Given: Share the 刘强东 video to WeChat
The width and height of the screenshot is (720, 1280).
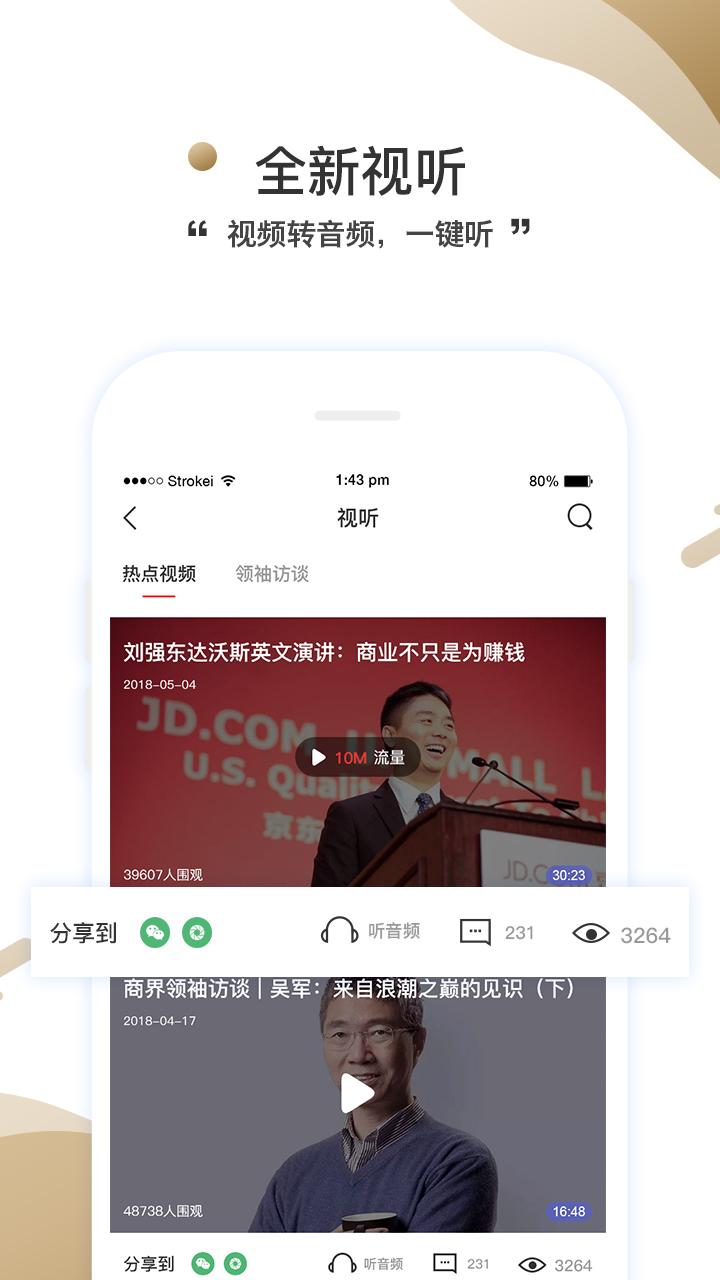Looking at the screenshot, I should point(157,931).
